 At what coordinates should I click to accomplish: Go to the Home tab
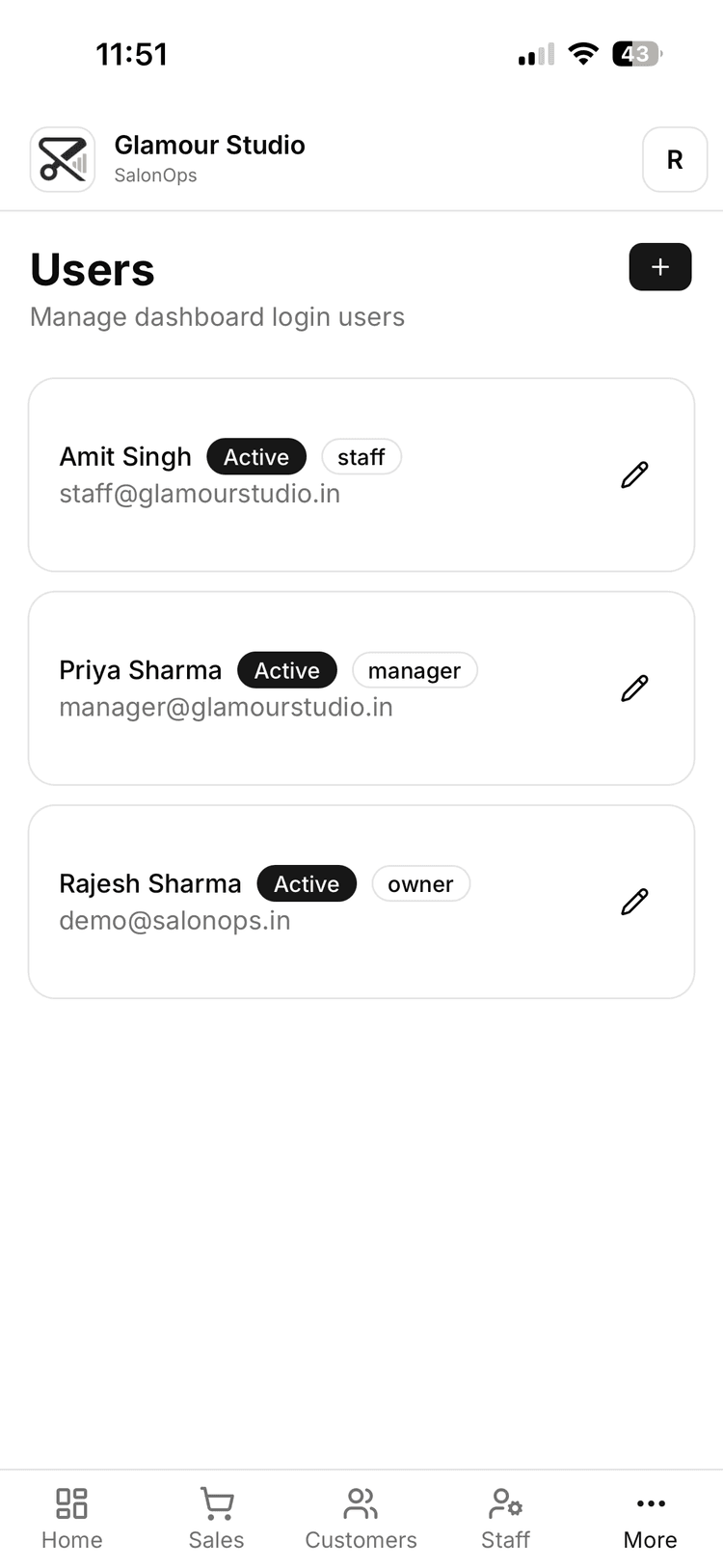pos(72,1518)
